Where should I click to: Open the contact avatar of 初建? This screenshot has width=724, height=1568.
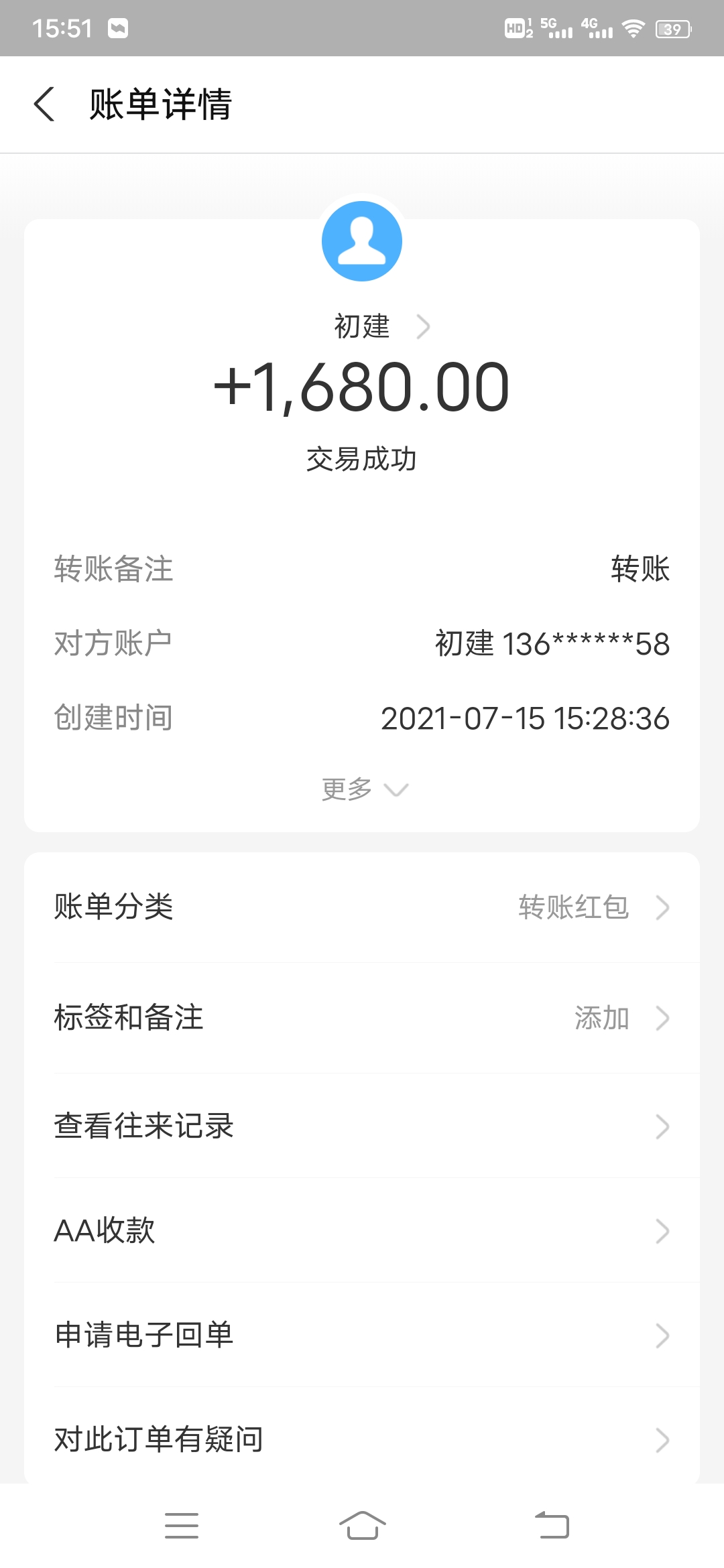[x=362, y=241]
